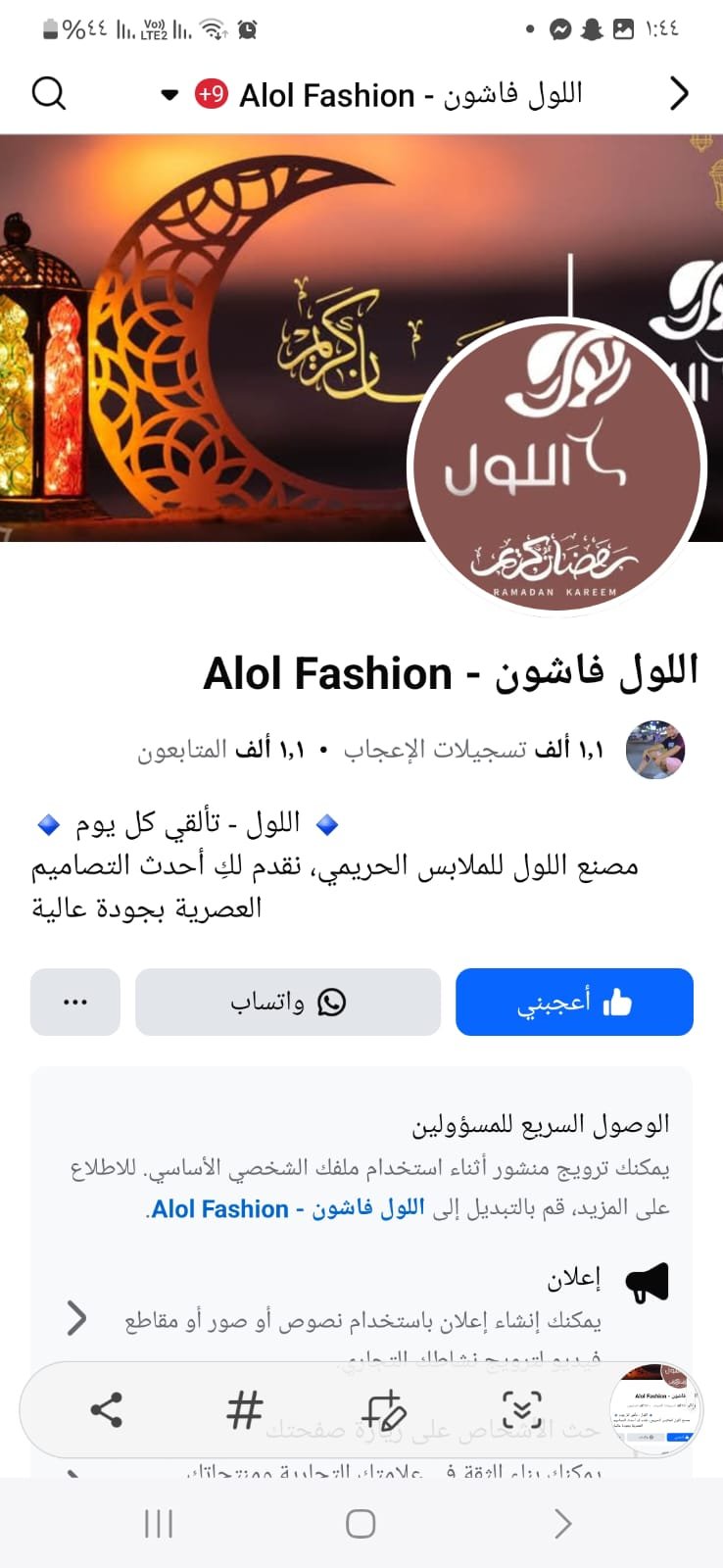Open the three-dot more options button

click(x=75, y=1002)
